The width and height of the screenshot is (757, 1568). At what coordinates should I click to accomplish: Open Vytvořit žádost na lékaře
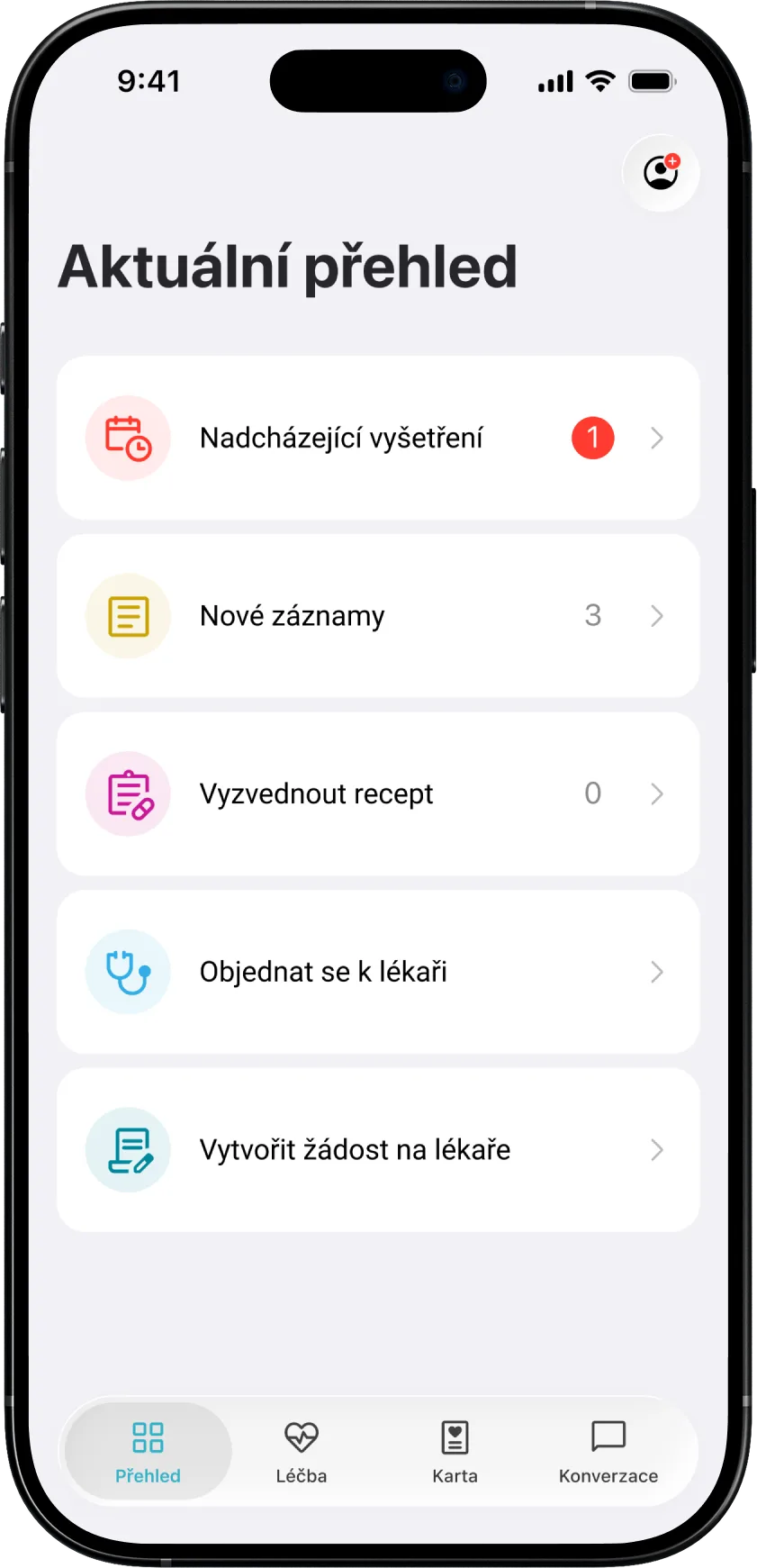pos(378,1149)
